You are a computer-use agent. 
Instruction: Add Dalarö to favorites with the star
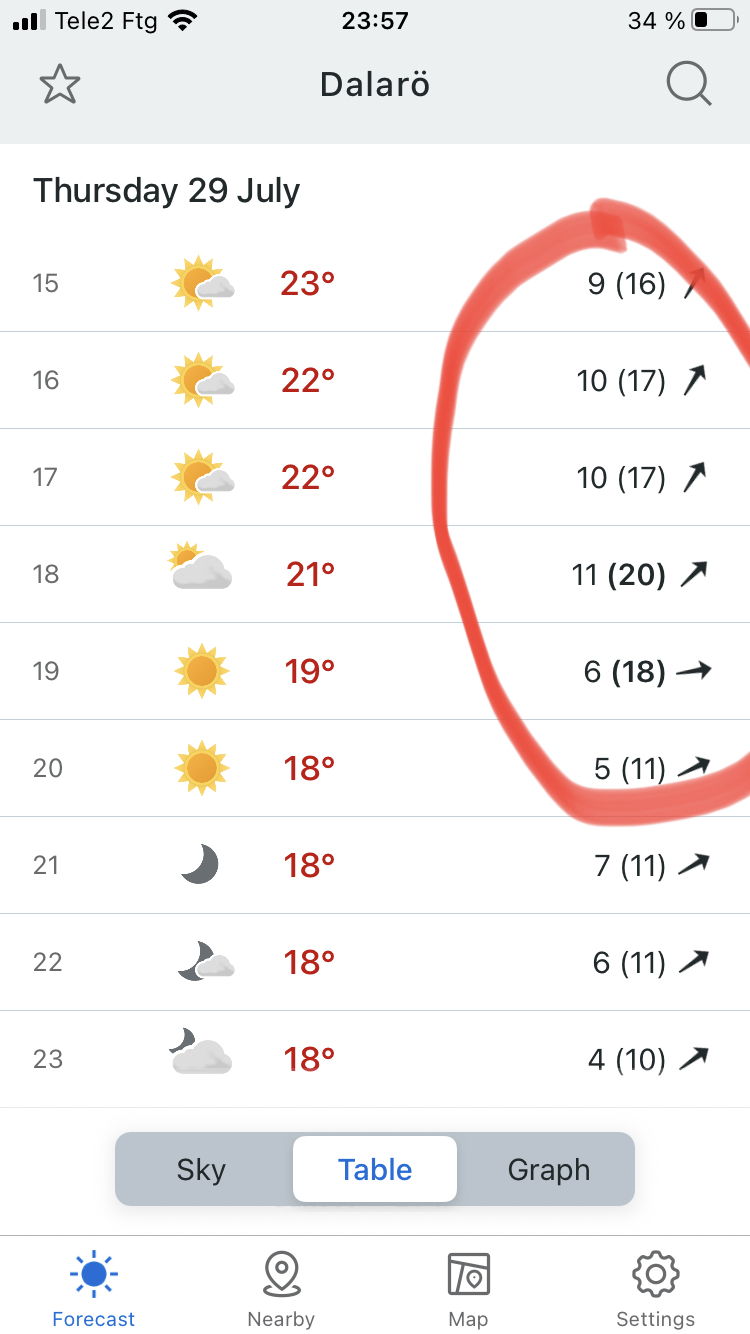pos(60,85)
